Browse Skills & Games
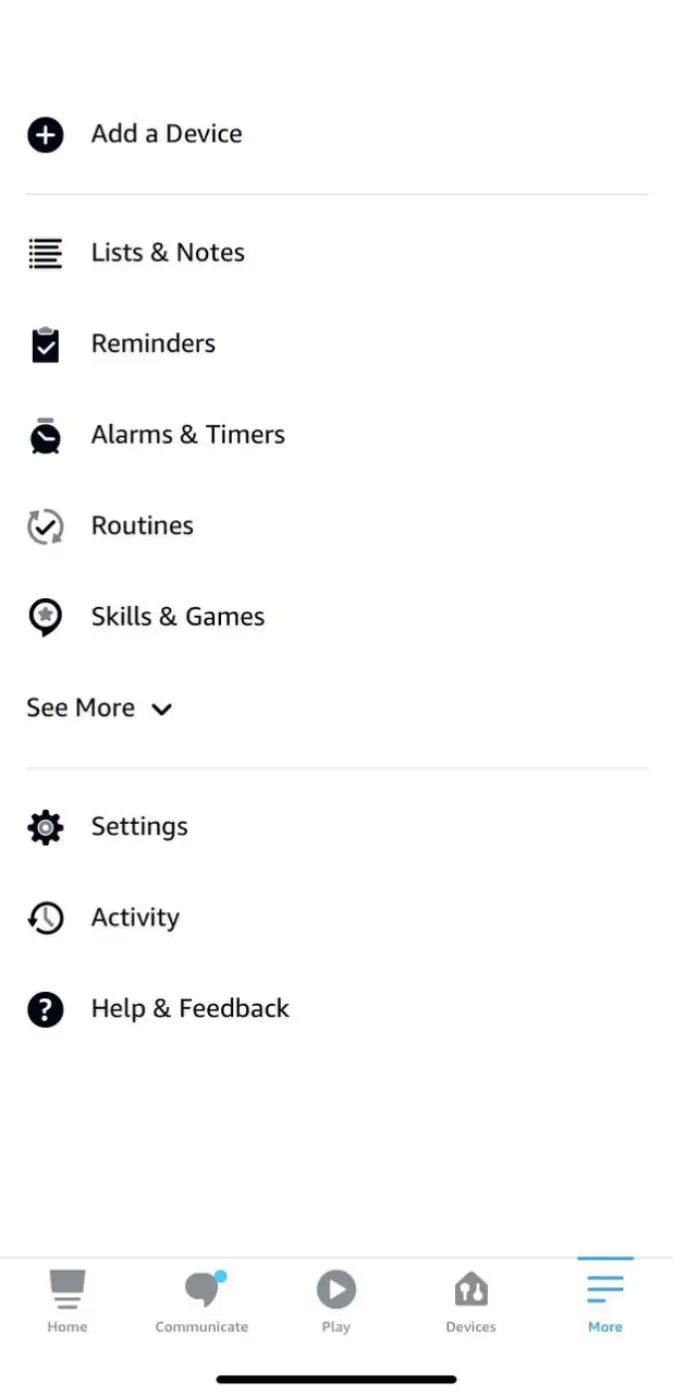 click(177, 617)
